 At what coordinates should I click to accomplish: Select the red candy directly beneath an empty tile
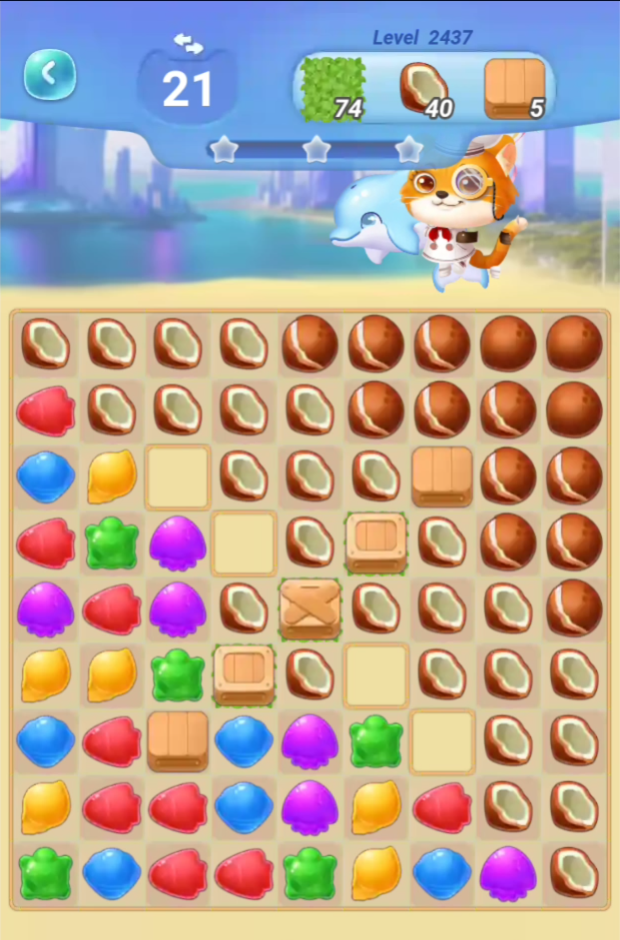[x=442, y=808]
